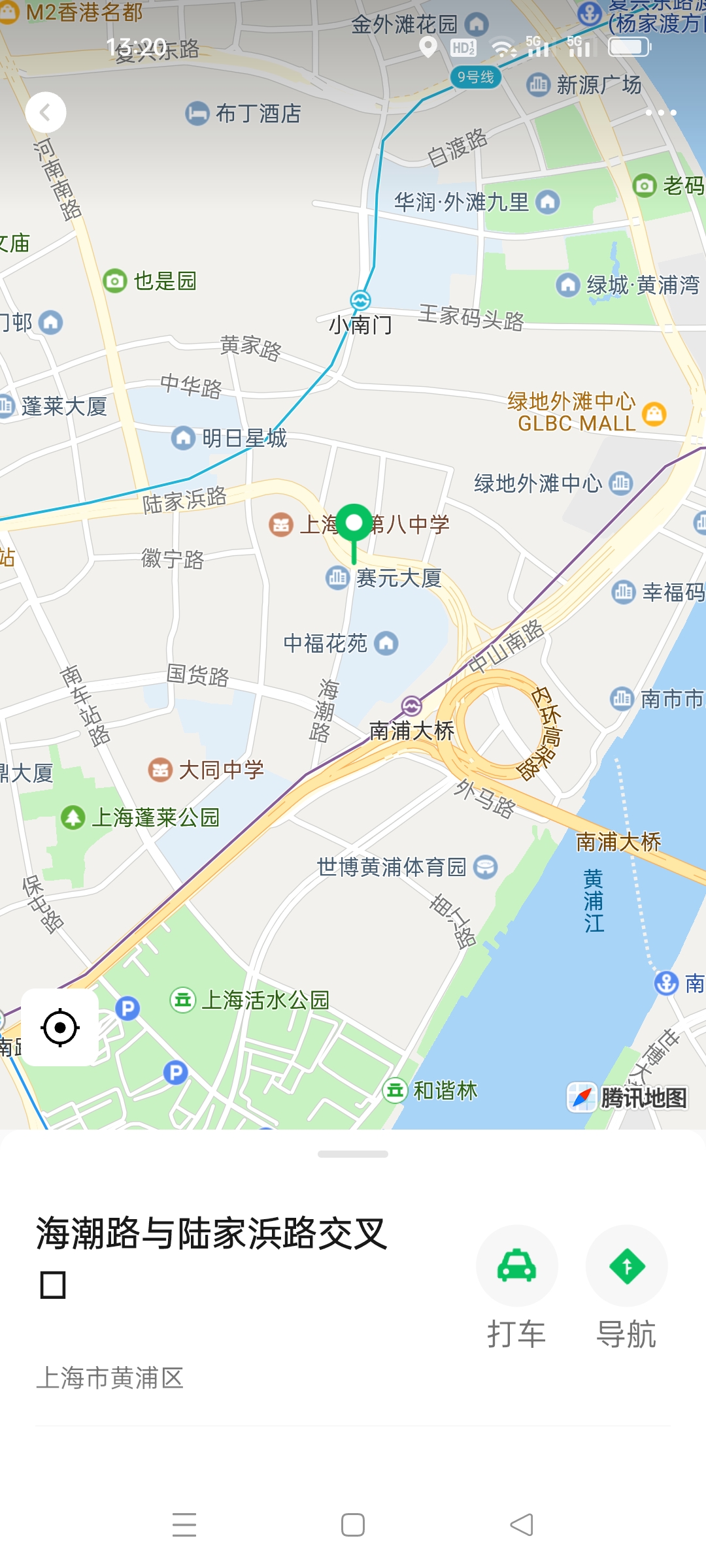This screenshot has height=1568, width=706.
Task: Start navigation with 导航
Action: 626,1267
